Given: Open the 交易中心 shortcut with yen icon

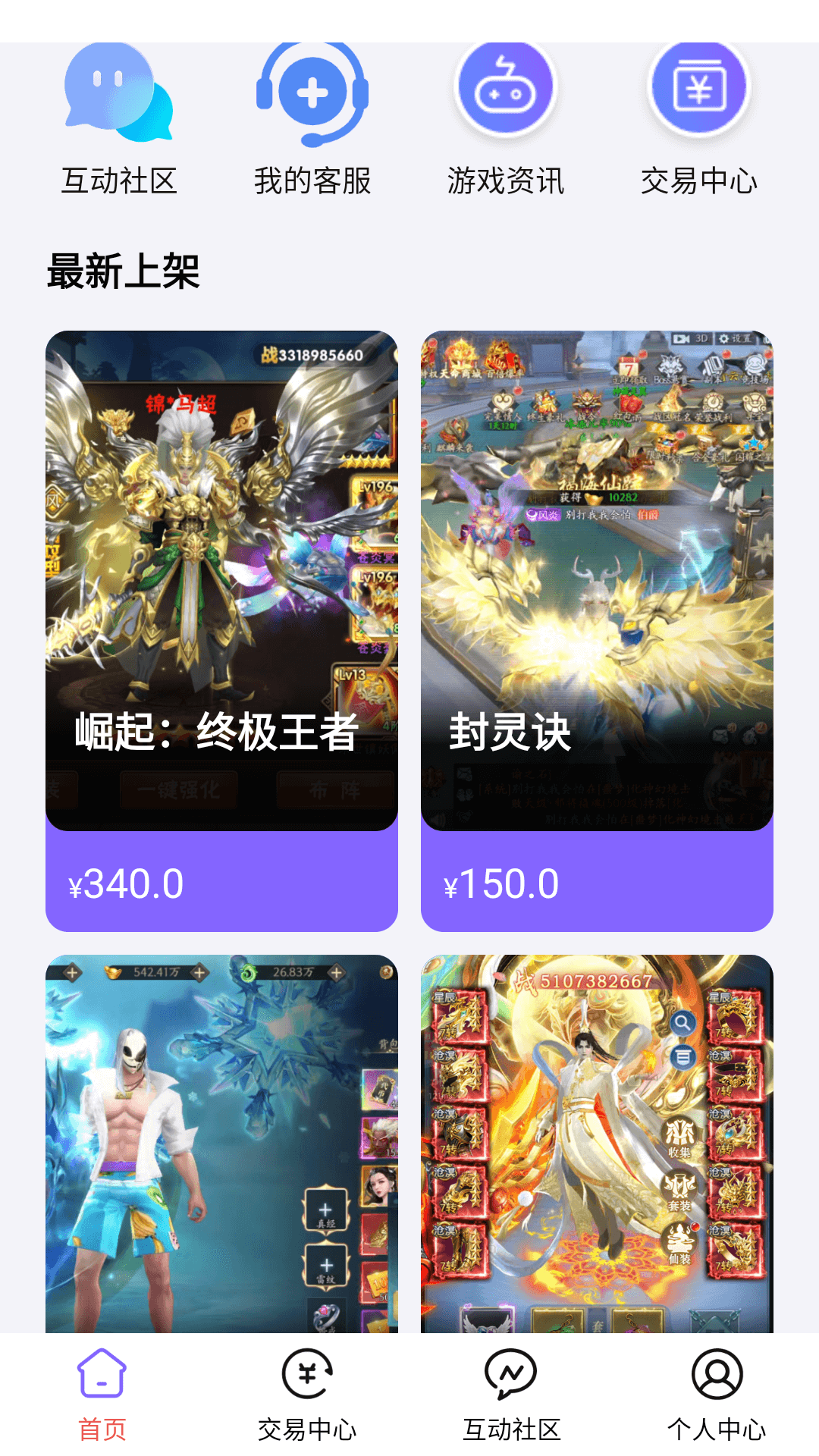Looking at the screenshot, I should pos(699,121).
